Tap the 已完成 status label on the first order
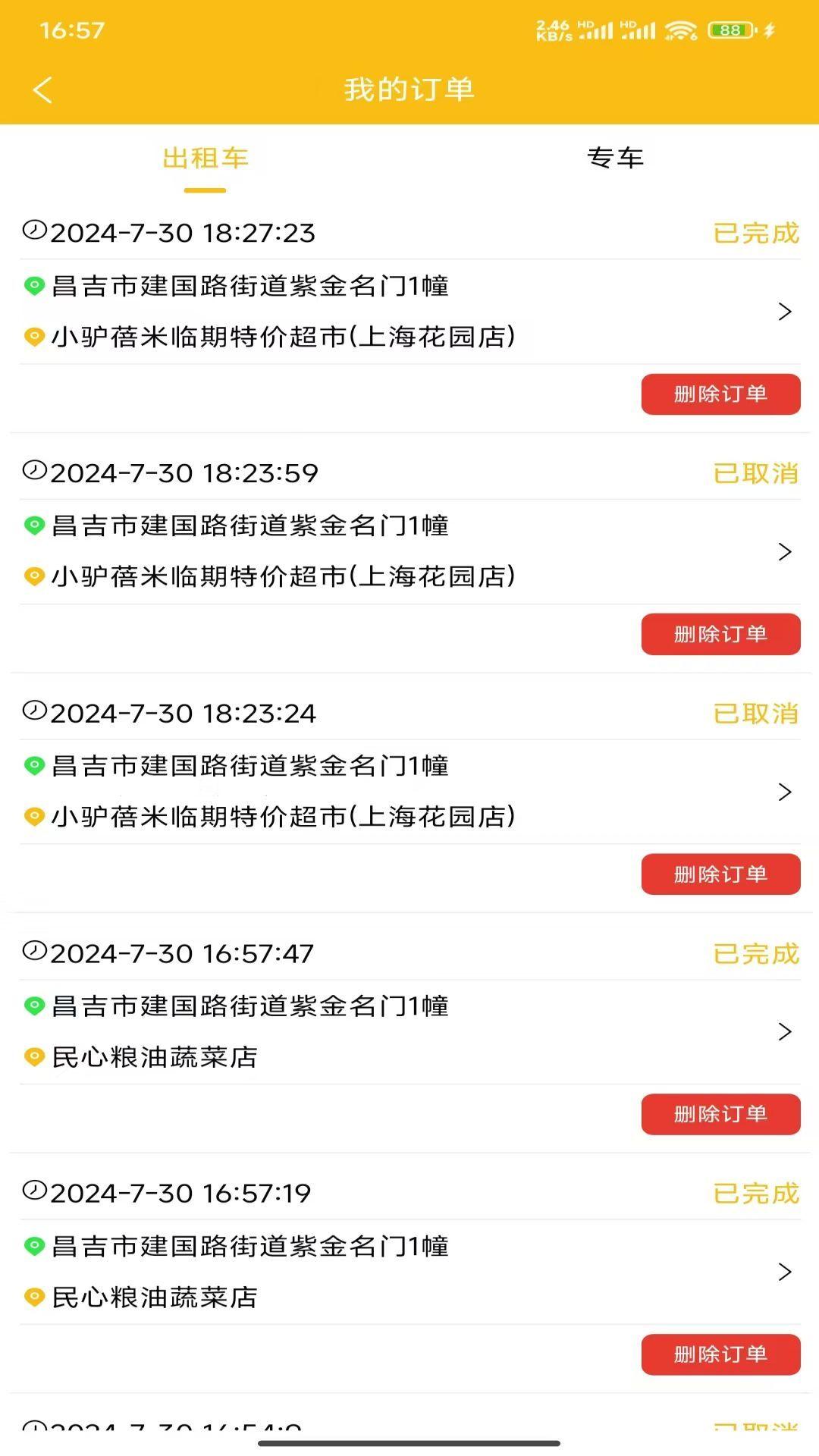The image size is (819, 1456). (x=755, y=233)
